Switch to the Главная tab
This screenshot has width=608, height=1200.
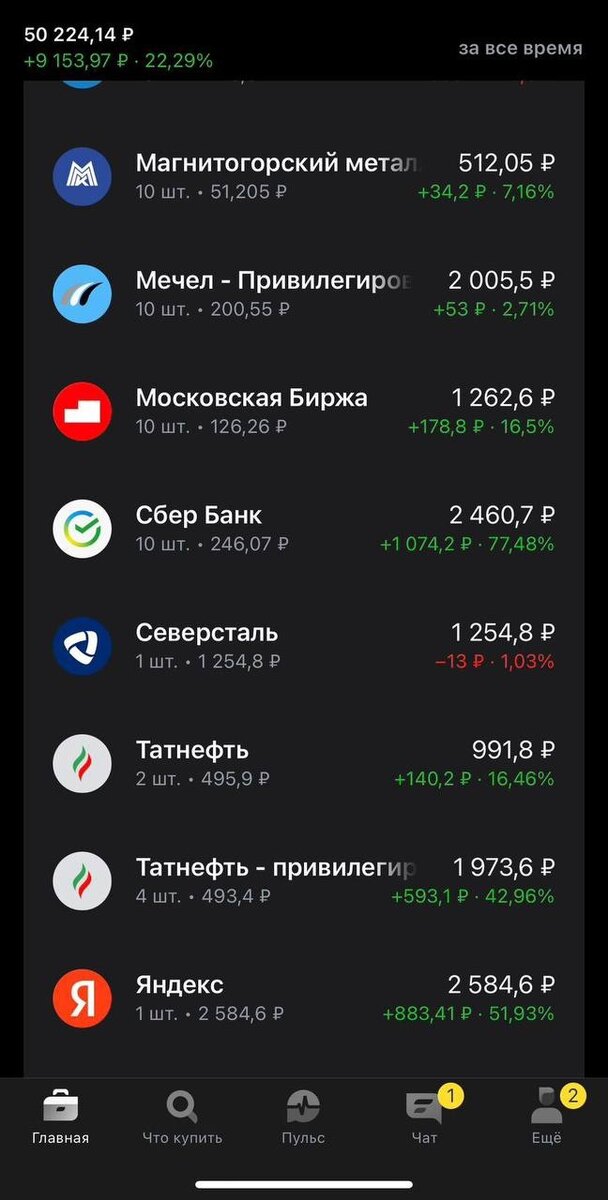pyautogui.click(x=60, y=1118)
